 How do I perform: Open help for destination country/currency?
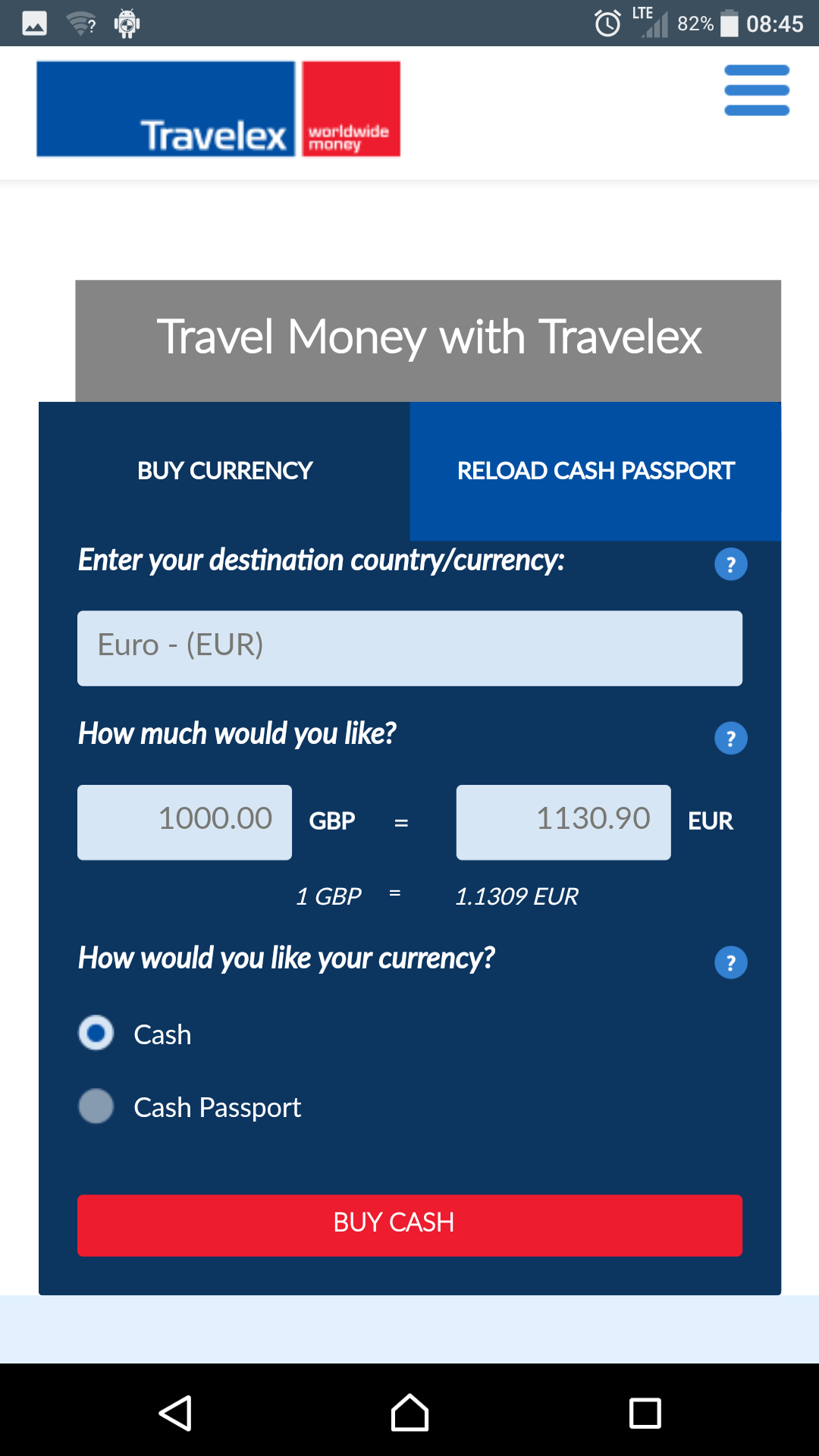tap(730, 564)
